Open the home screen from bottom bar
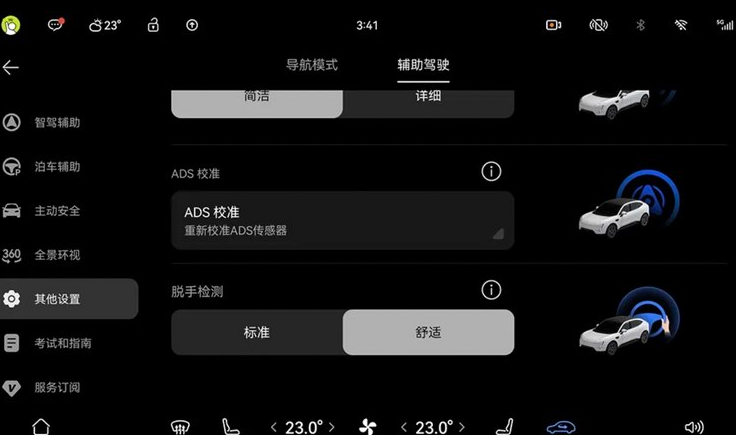The width and height of the screenshot is (736, 435). (40, 427)
